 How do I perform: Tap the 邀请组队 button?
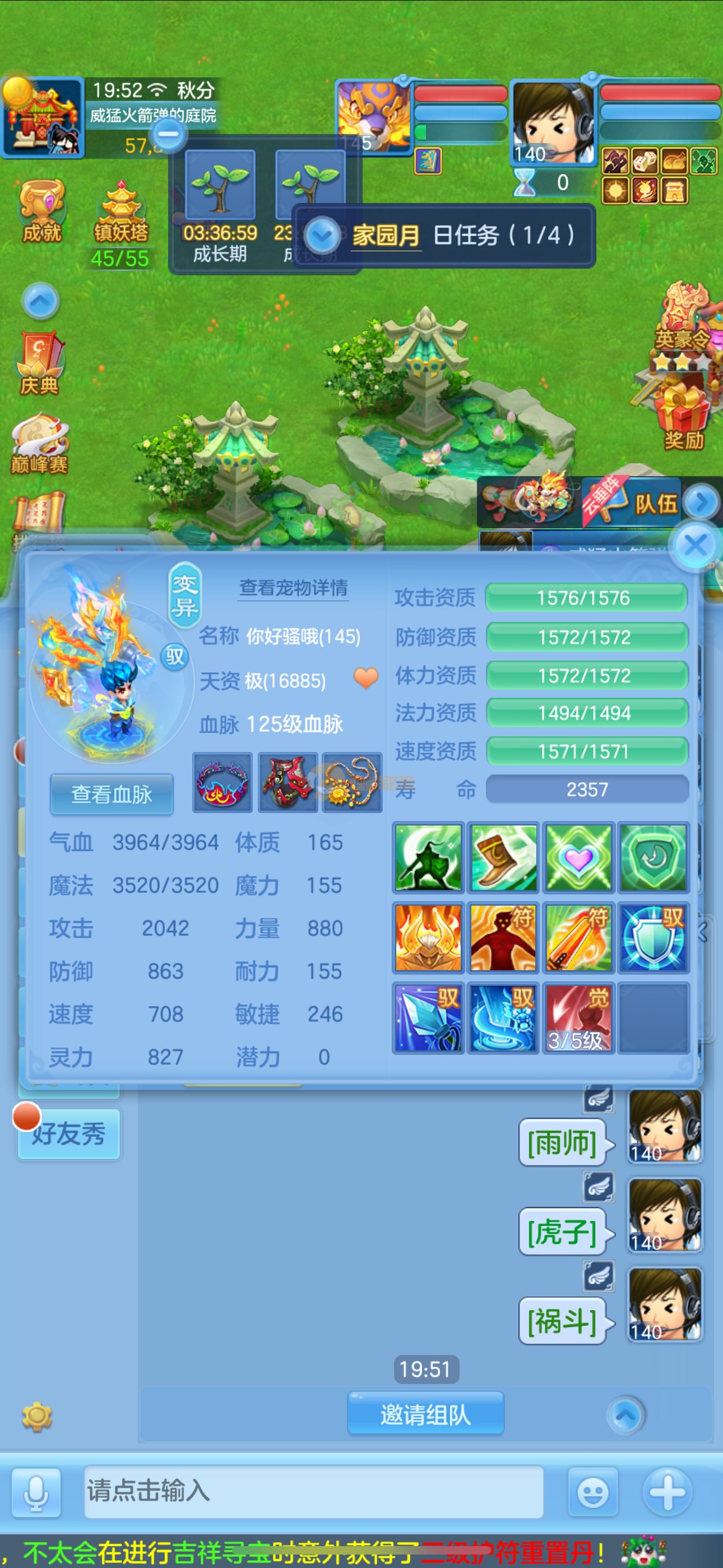tap(425, 1414)
